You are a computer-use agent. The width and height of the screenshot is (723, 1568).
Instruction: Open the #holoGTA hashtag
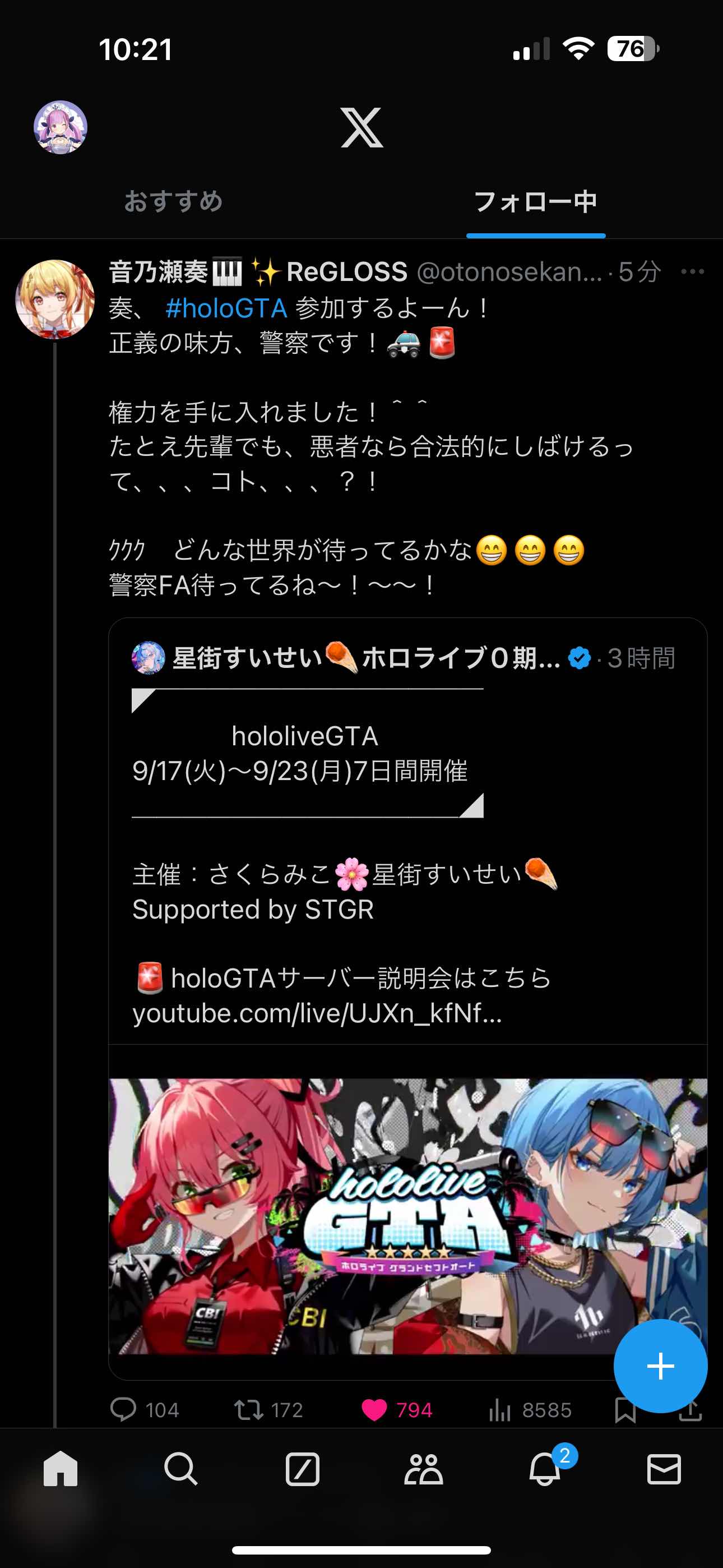226,308
